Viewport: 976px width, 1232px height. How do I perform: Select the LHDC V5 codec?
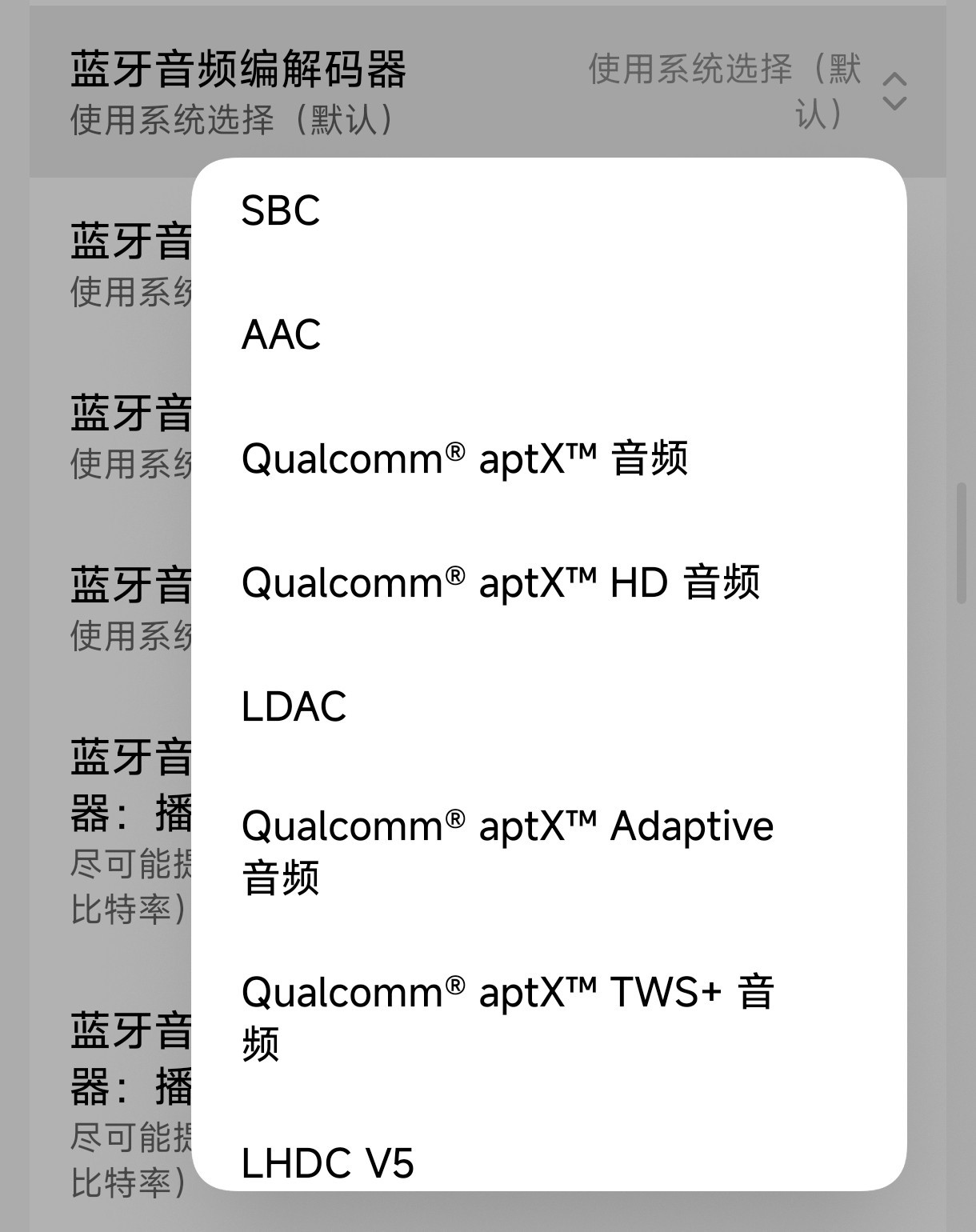pyautogui.click(x=328, y=1164)
